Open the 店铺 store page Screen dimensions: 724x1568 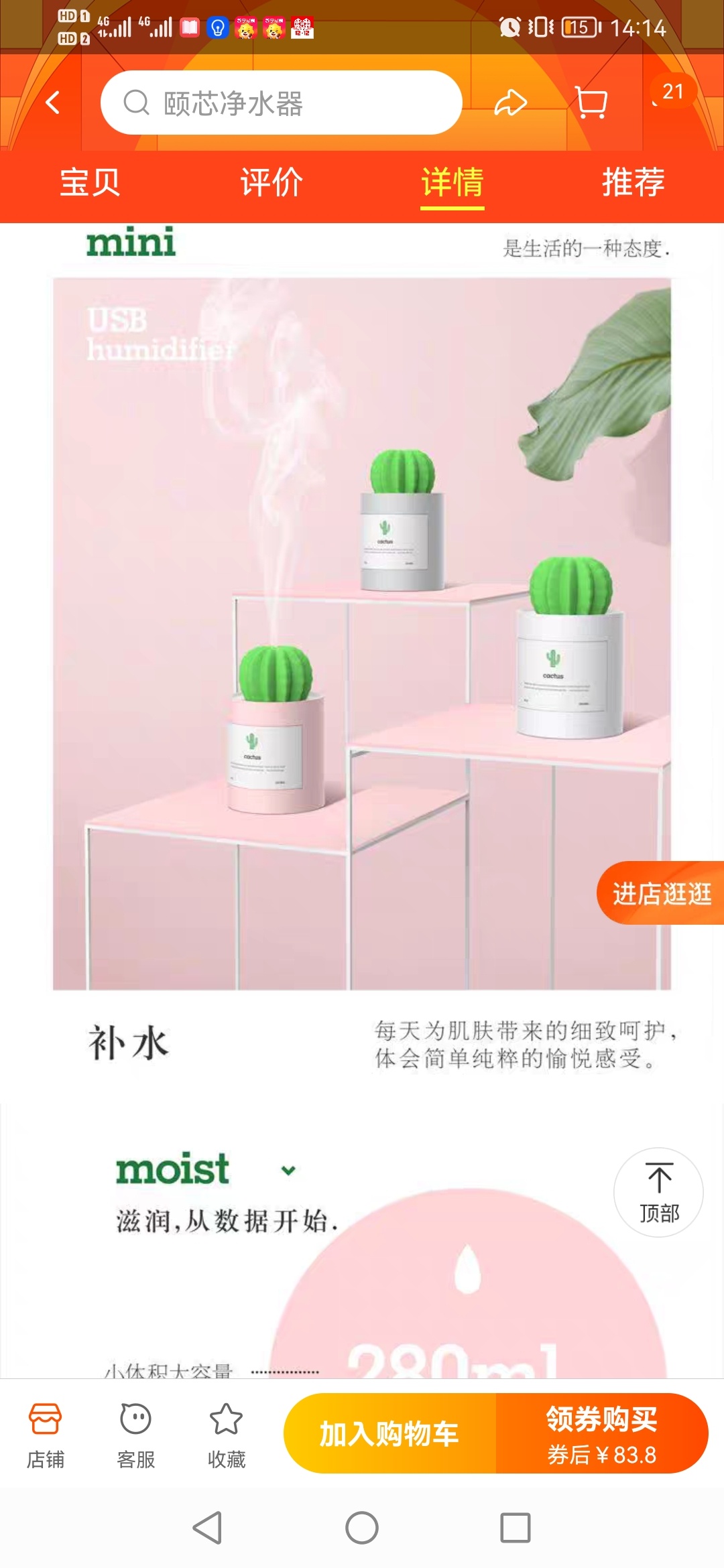point(46,1434)
